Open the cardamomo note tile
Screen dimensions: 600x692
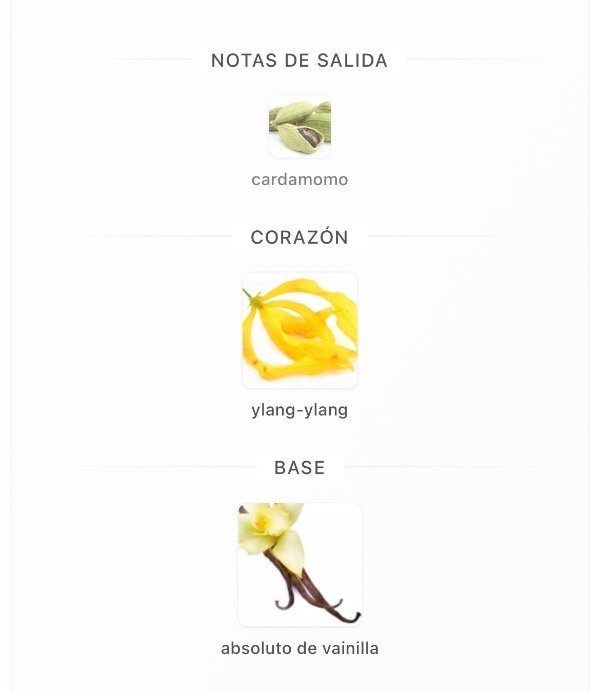300,127
